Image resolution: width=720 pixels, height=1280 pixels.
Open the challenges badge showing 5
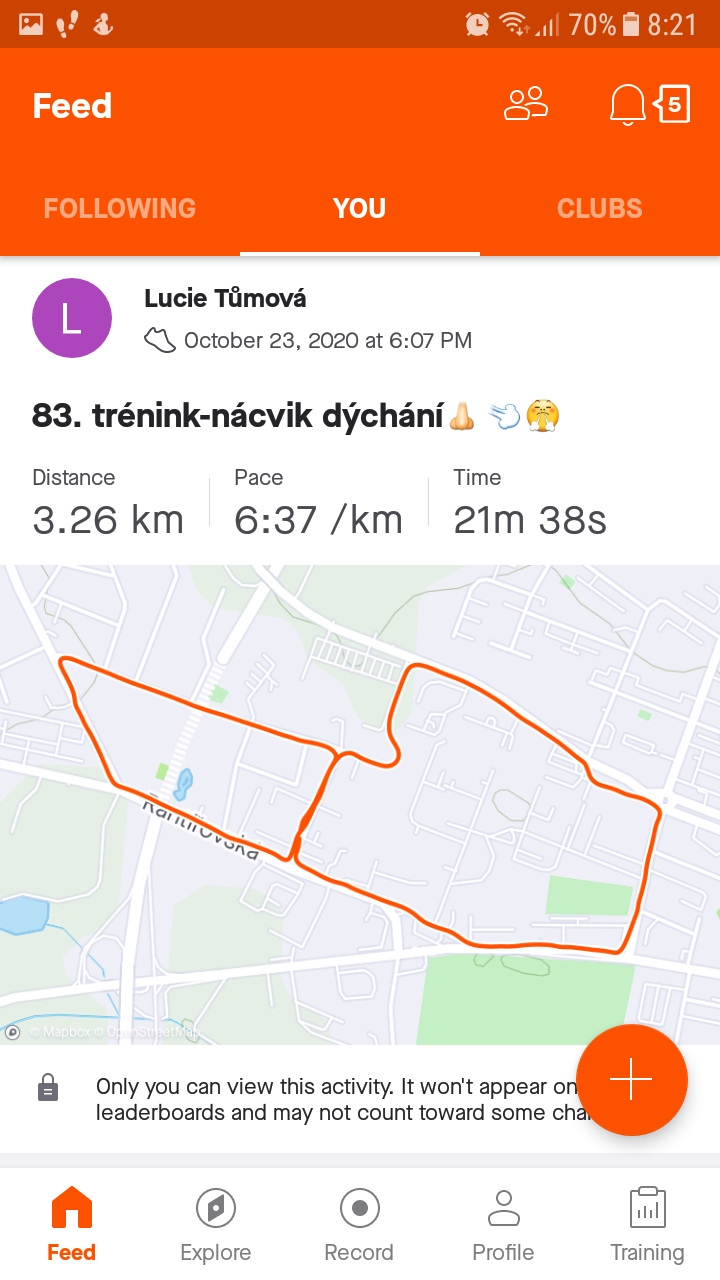[x=672, y=104]
